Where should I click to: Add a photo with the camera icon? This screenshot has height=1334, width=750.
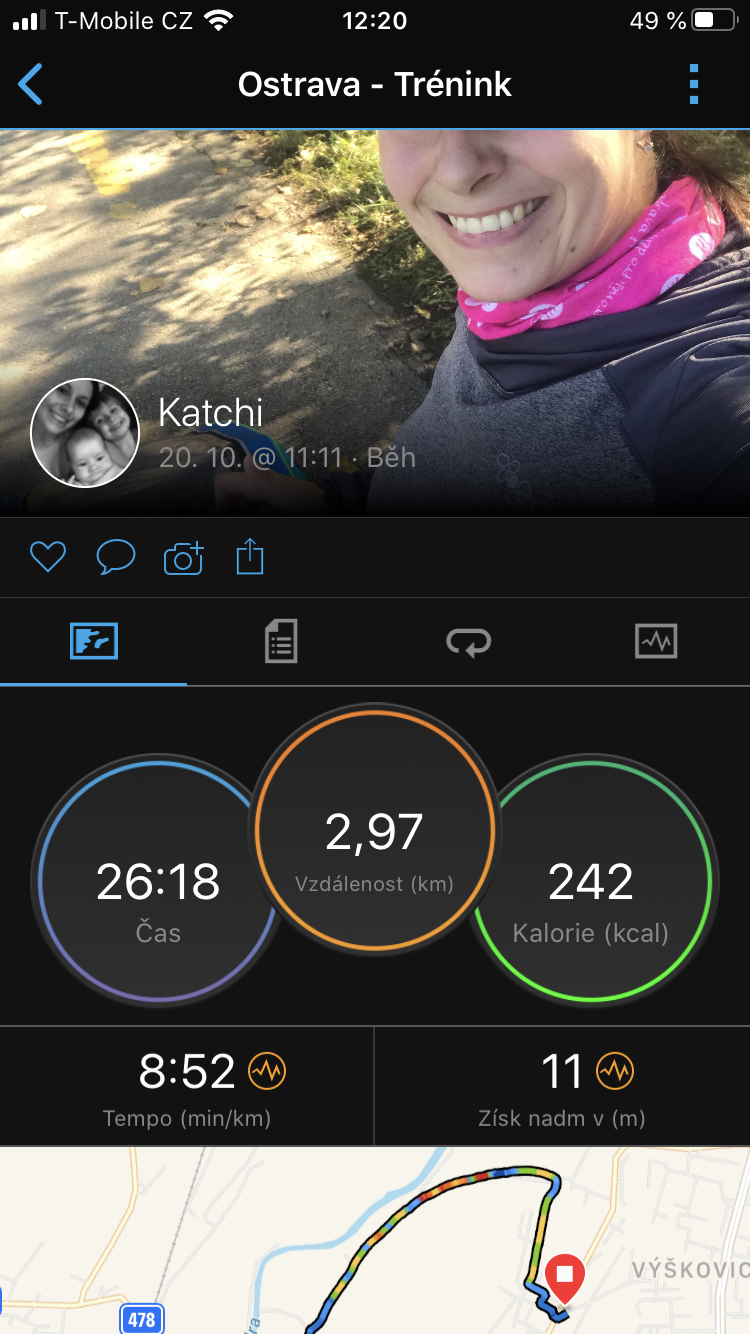coord(183,557)
